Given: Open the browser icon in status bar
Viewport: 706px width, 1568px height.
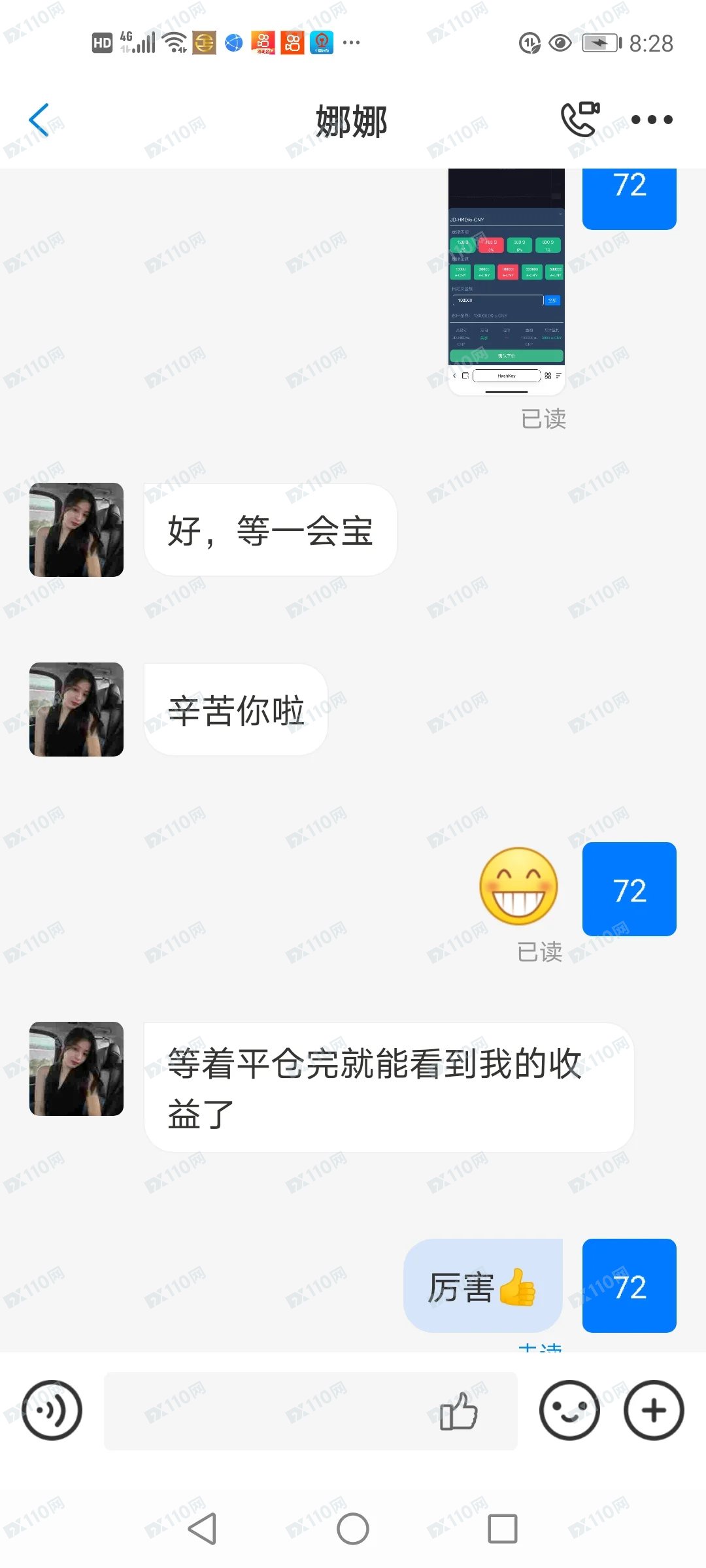Looking at the screenshot, I should 233,42.
